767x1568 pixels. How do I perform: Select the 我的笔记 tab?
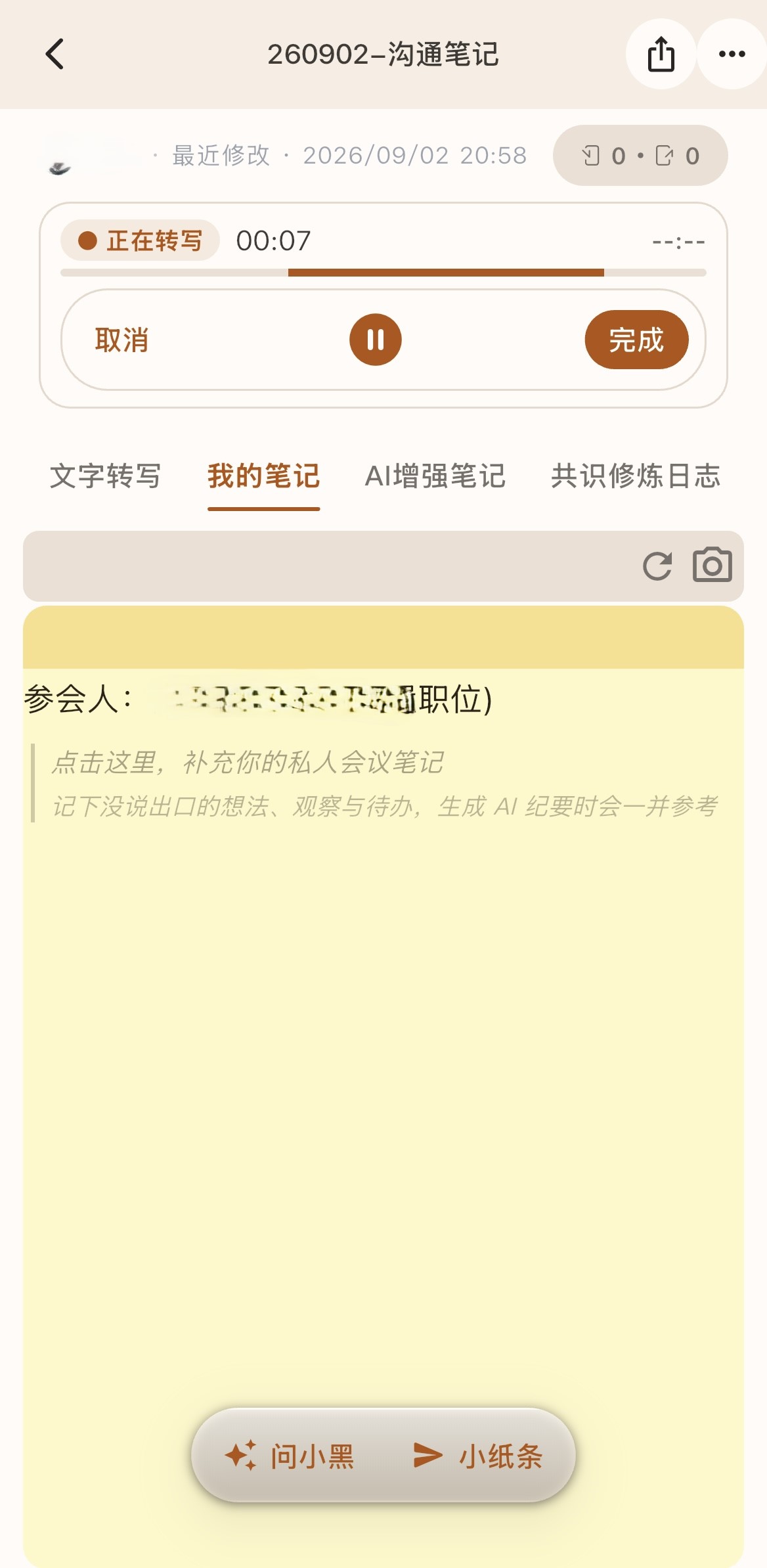(263, 476)
